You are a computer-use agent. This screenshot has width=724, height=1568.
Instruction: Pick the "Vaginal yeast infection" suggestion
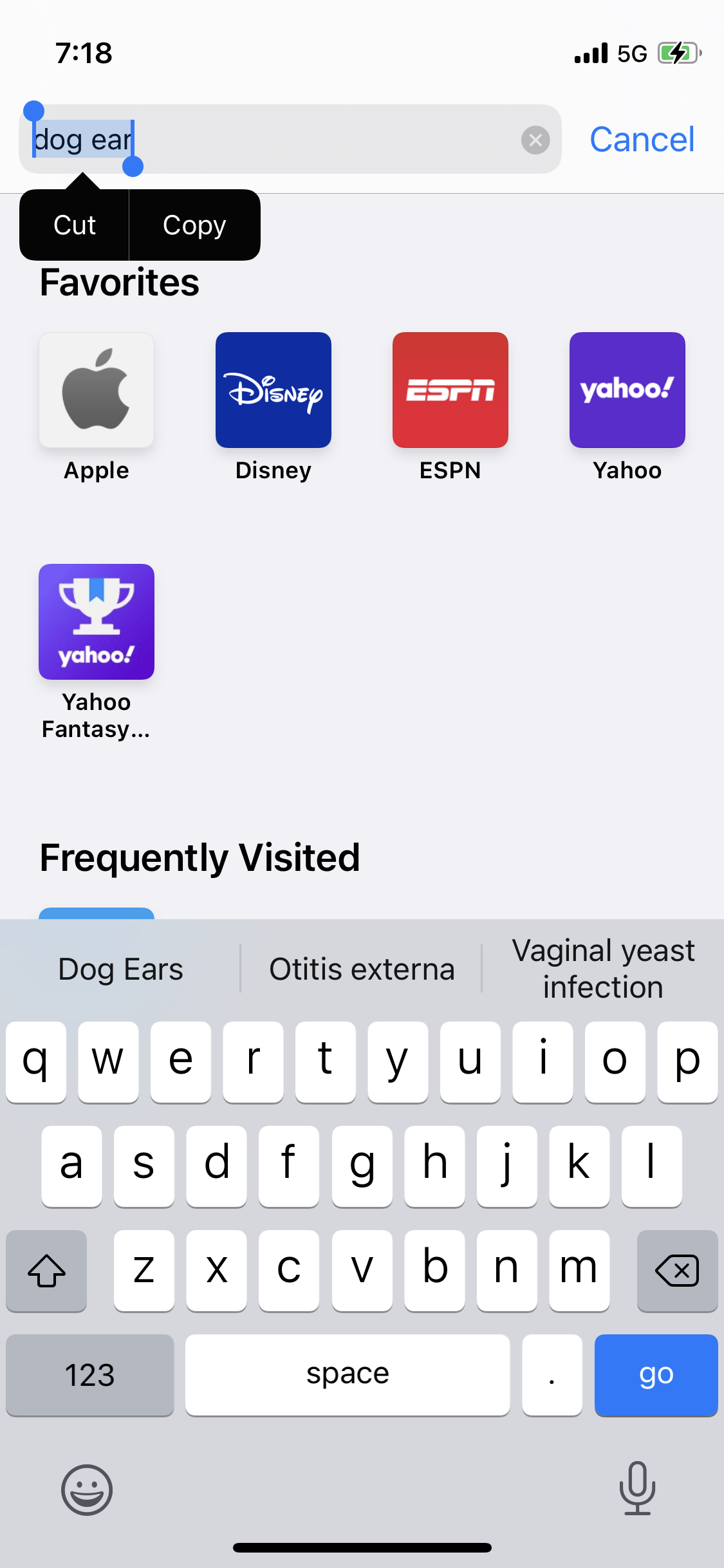tap(603, 969)
